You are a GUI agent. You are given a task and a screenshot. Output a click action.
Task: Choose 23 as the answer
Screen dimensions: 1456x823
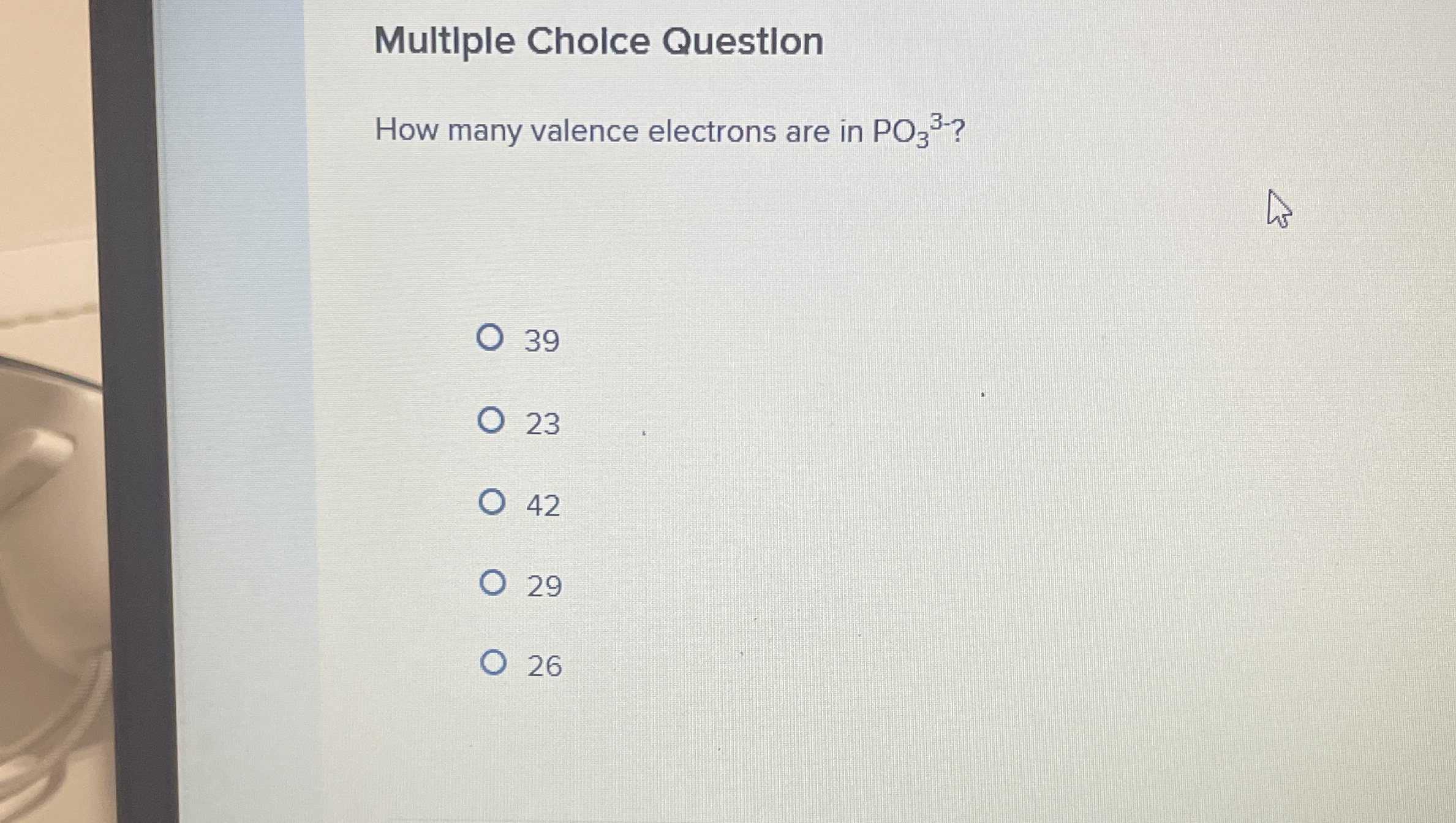coord(491,420)
